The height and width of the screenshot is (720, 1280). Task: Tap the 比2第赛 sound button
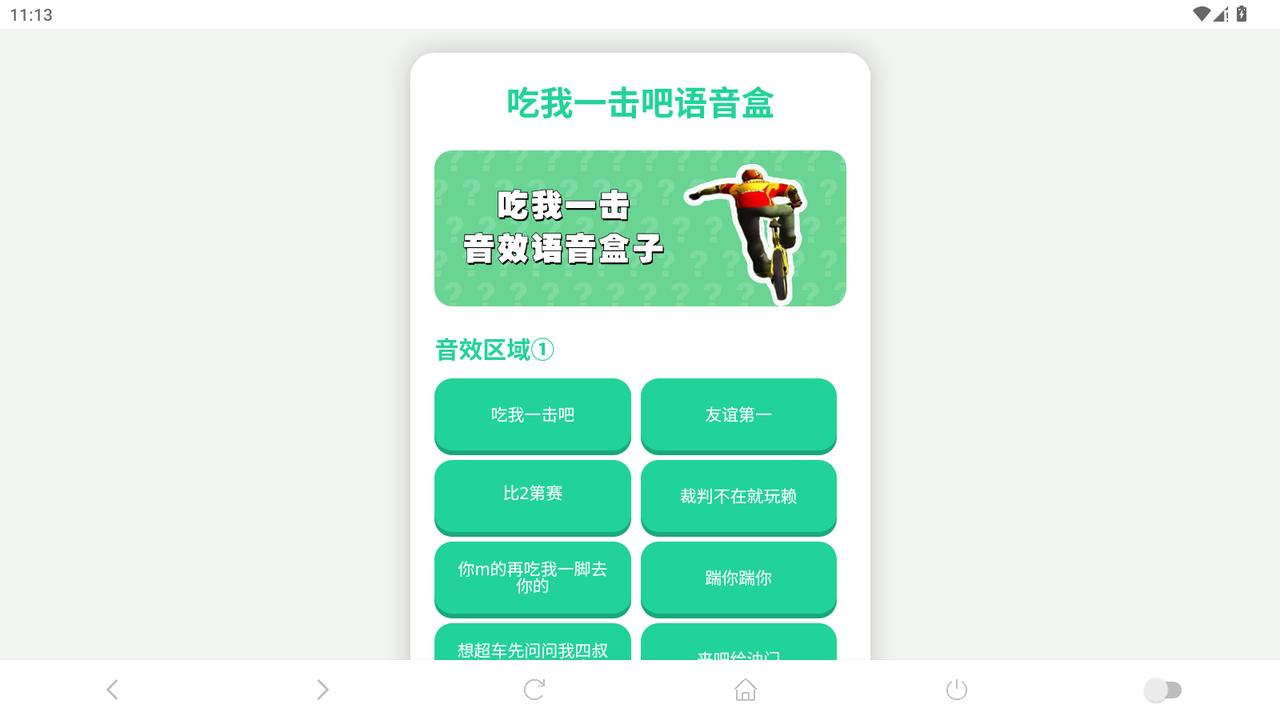coord(532,496)
